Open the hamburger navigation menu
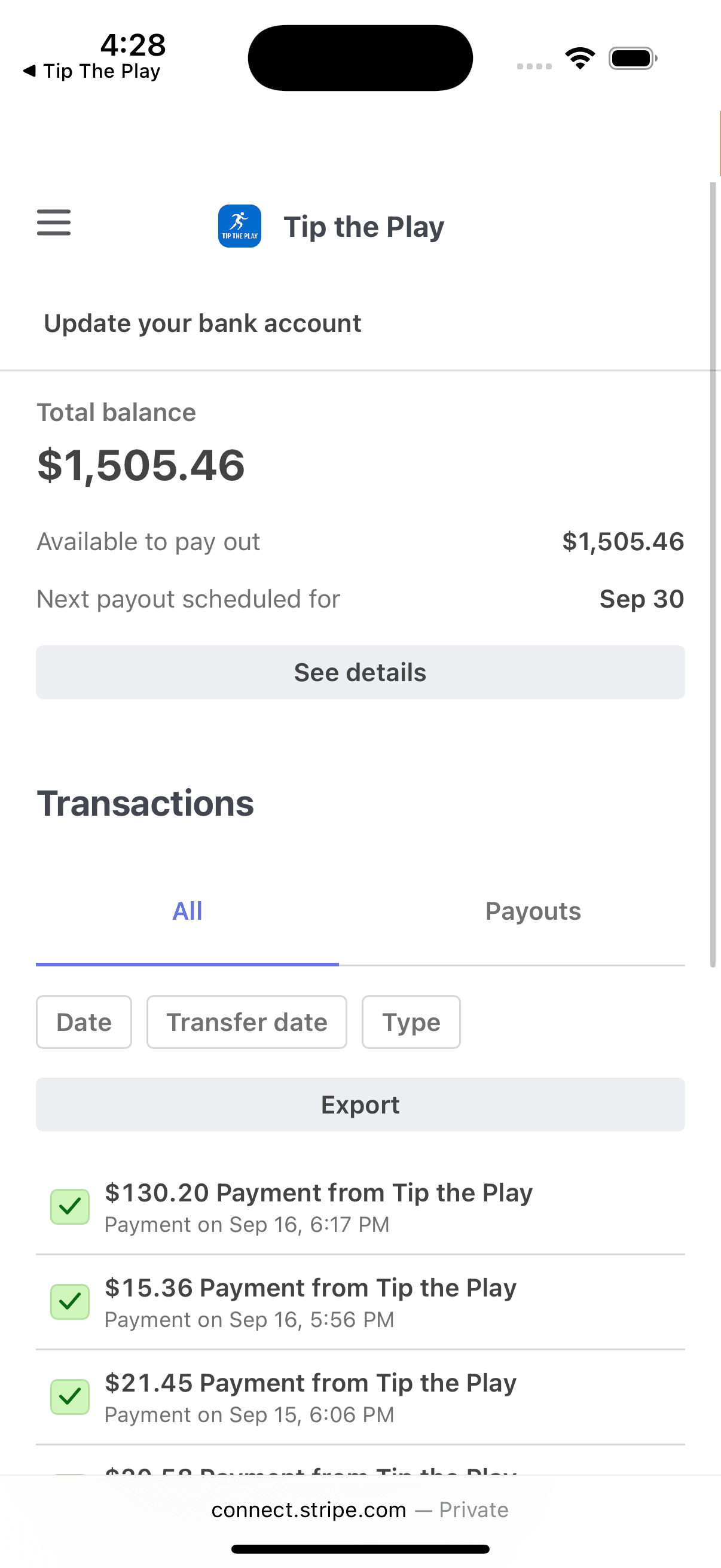Image resolution: width=721 pixels, height=1568 pixels. (x=54, y=224)
